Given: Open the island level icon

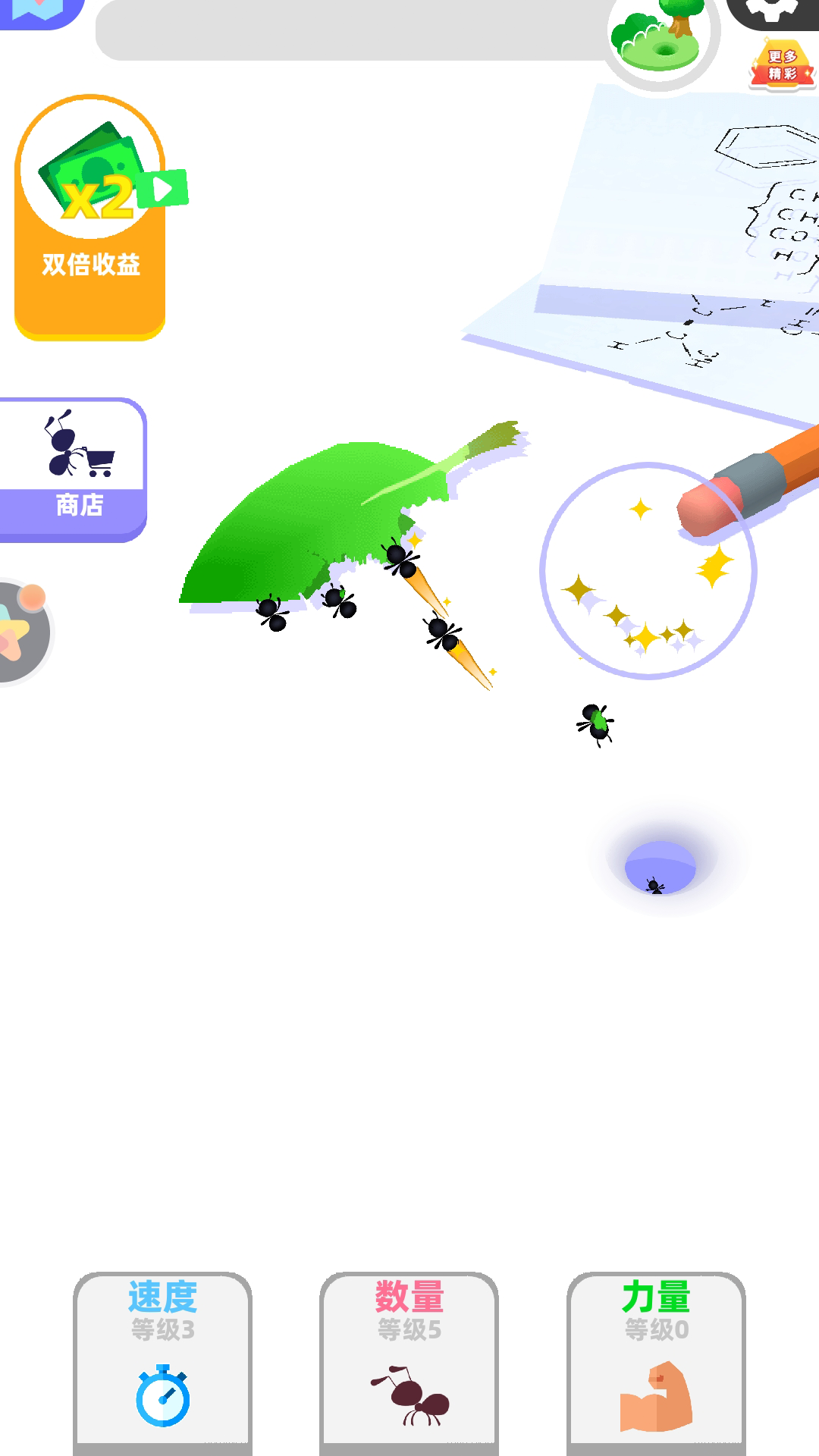Looking at the screenshot, I should [x=661, y=38].
